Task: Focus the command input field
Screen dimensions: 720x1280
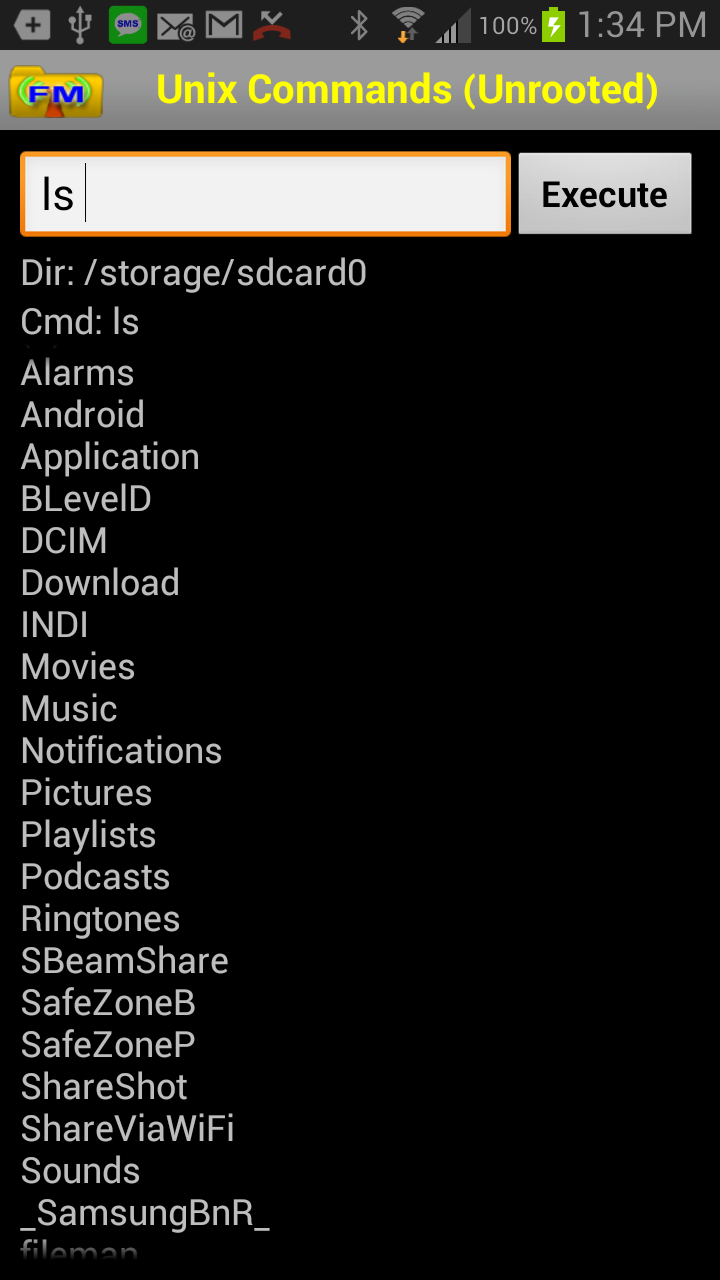Action: point(266,194)
